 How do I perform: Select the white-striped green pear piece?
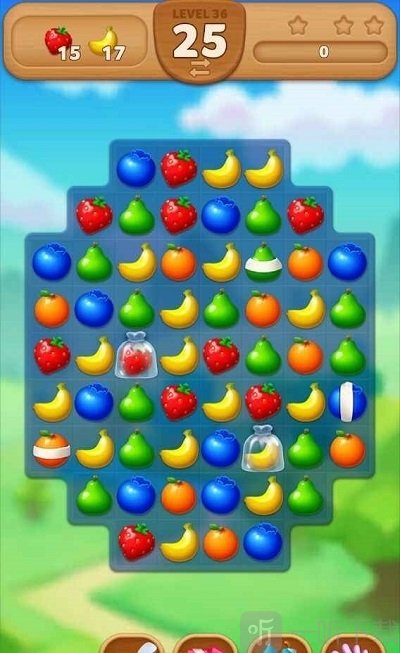click(263, 263)
